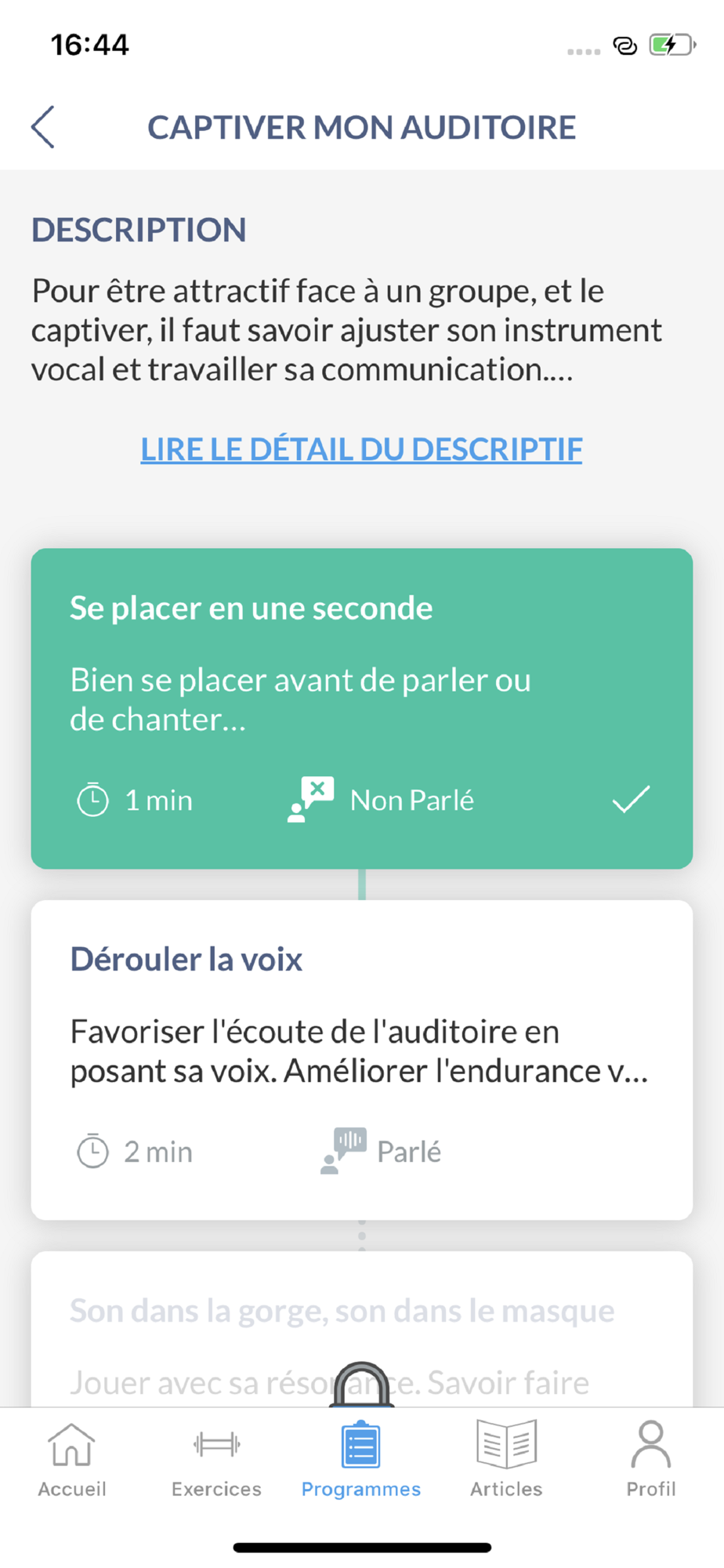Open the Dérouler la voix exercise card
This screenshot has width=724, height=1568.
coord(362,1060)
